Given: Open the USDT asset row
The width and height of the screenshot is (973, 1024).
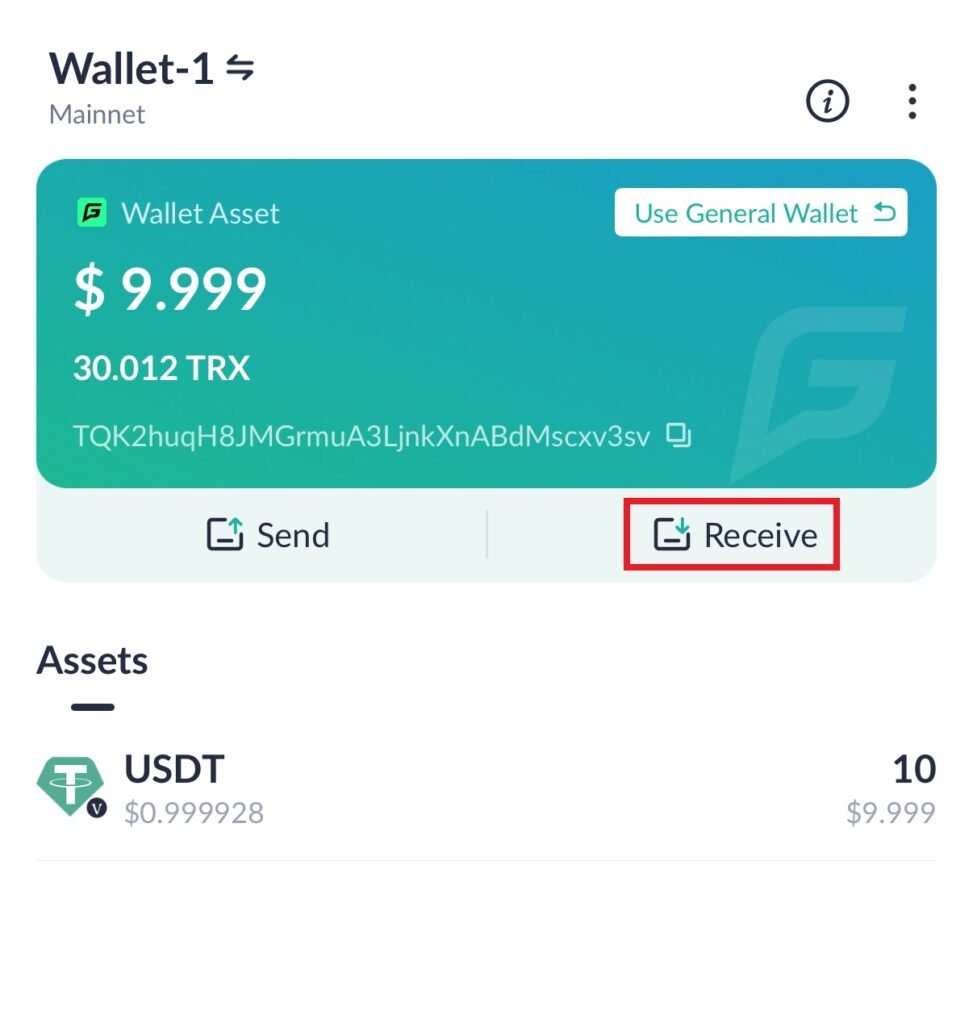Looking at the screenshot, I should 486,788.
